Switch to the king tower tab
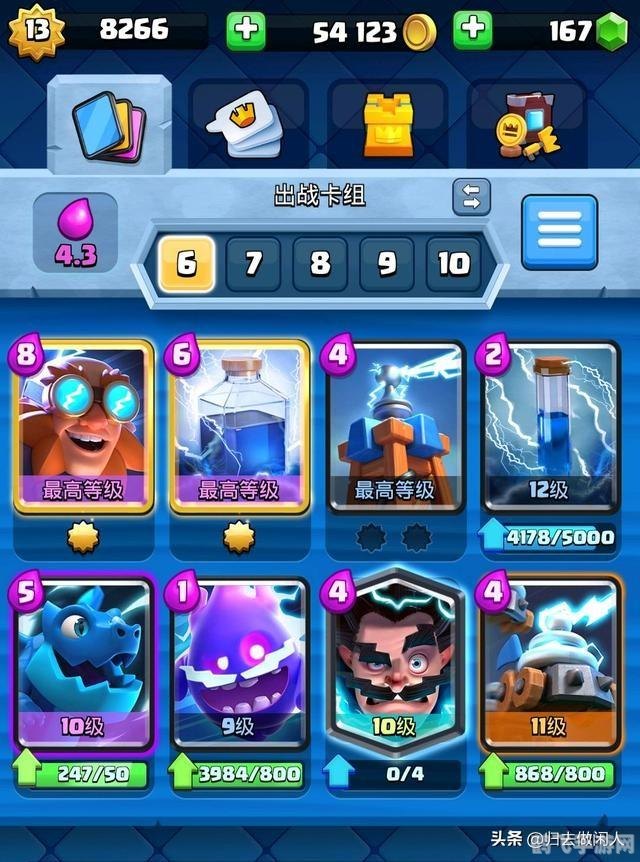 coord(388,125)
